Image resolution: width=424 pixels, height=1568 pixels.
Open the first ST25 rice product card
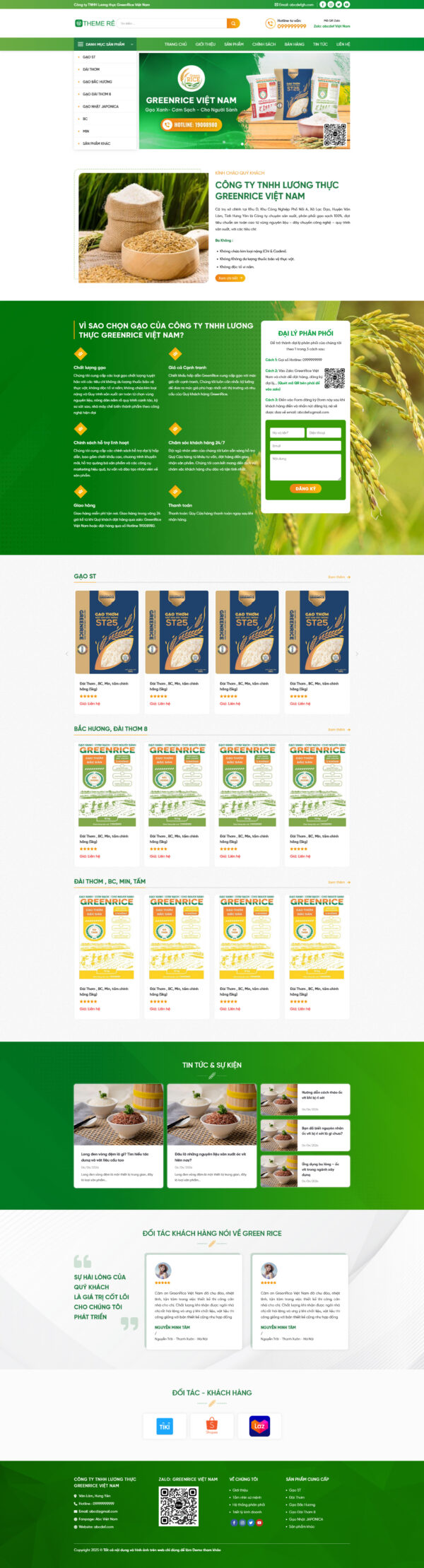point(107,632)
